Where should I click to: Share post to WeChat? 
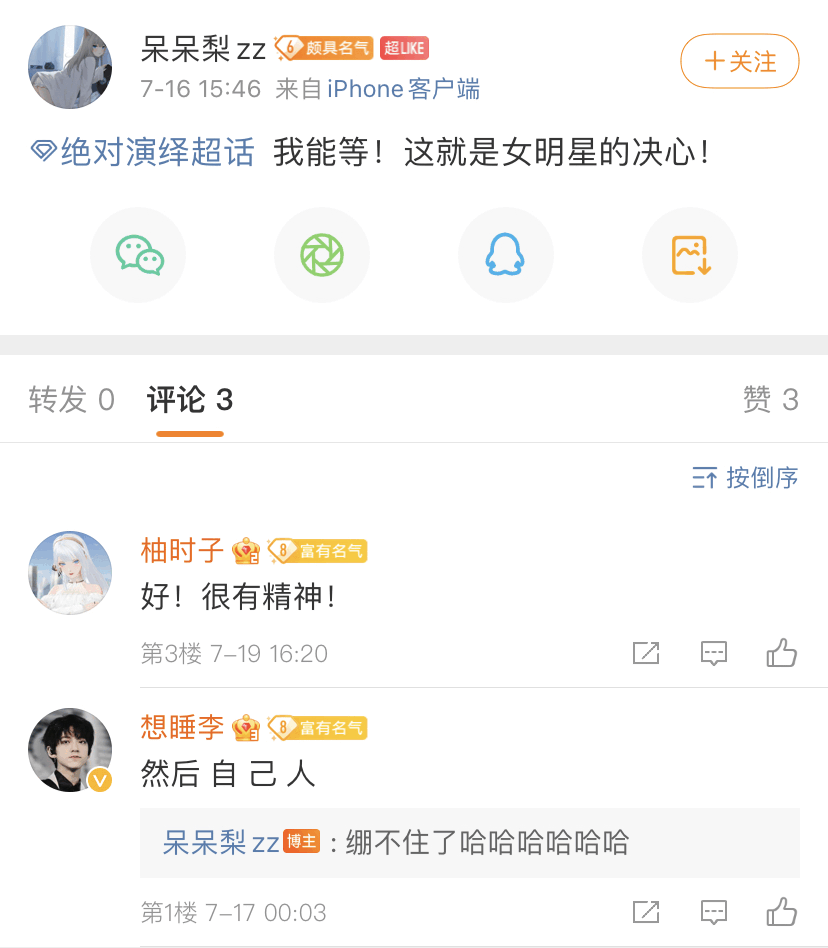coord(139,255)
